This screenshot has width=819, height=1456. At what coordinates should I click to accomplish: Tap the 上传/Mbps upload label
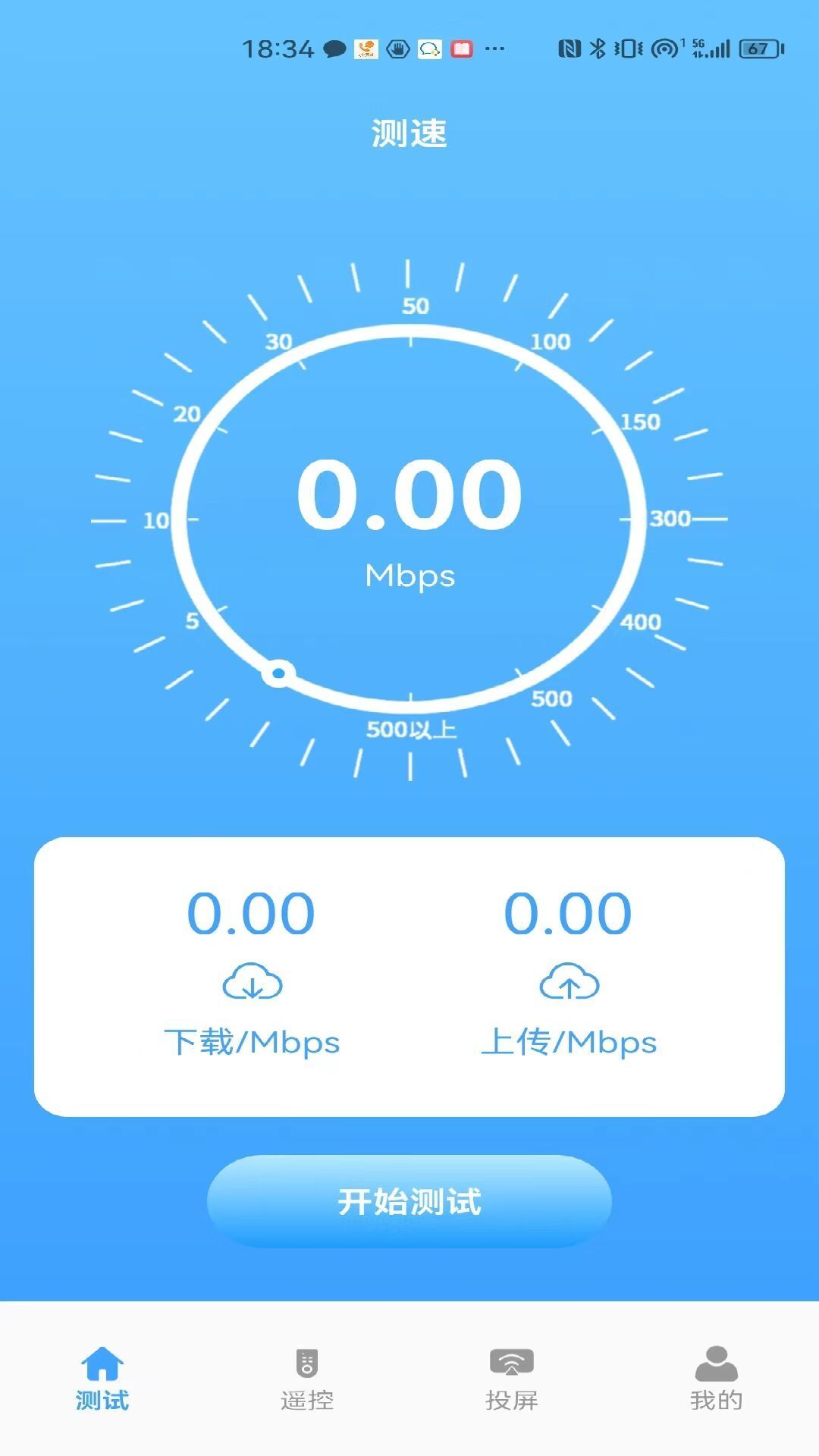coord(569,1042)
